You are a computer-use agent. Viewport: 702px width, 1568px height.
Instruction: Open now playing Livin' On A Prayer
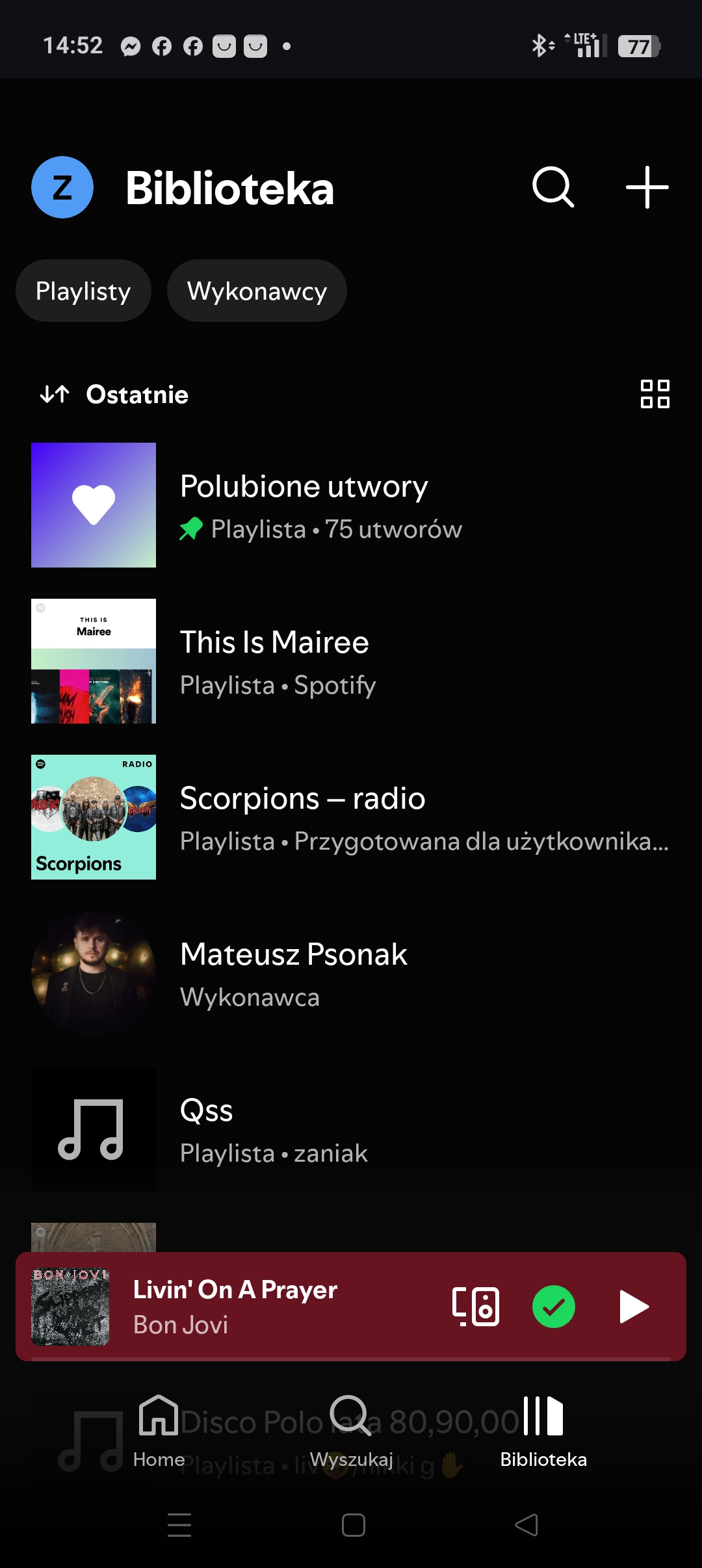235,1307
